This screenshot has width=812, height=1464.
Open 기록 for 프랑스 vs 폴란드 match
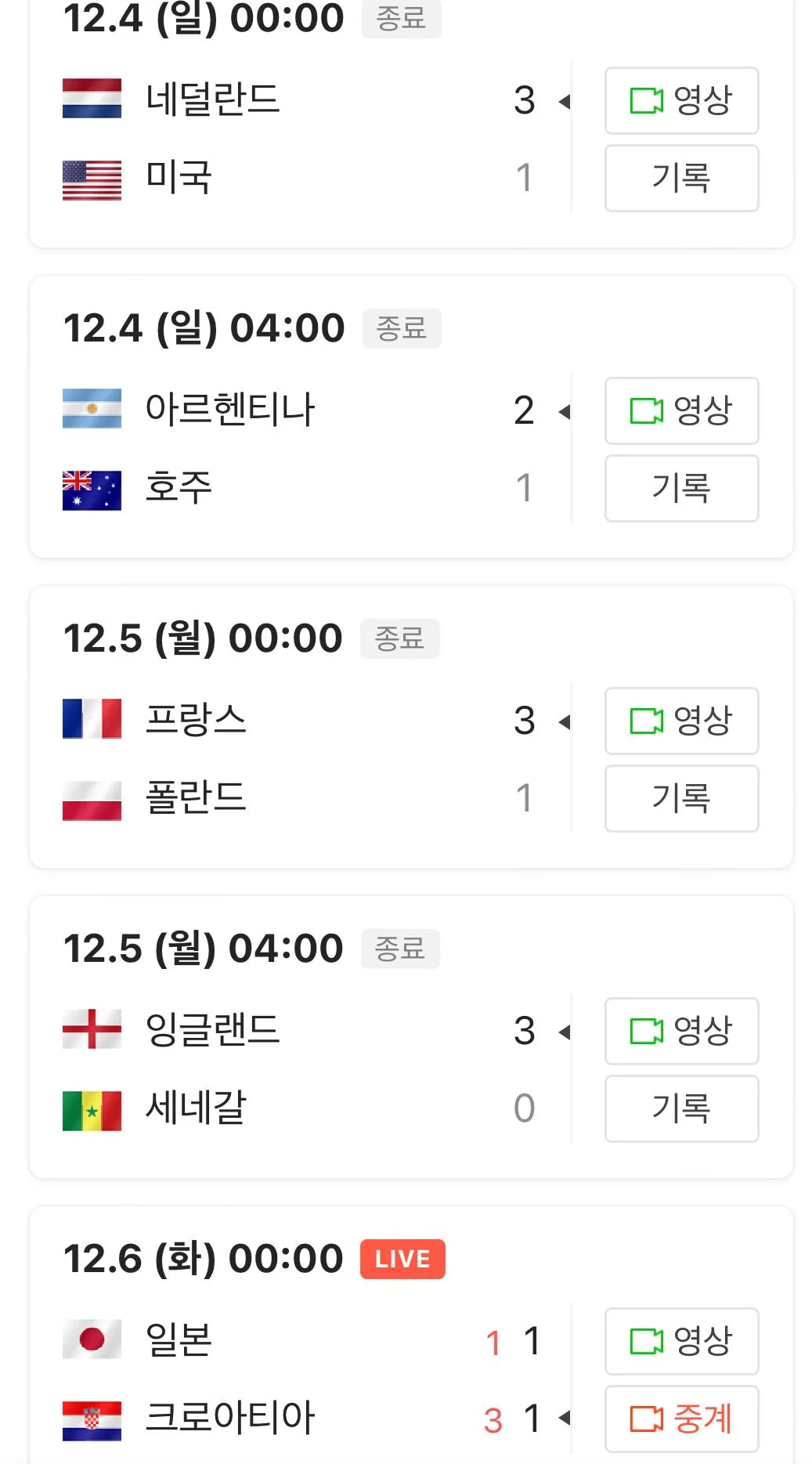tap(681, 798)
